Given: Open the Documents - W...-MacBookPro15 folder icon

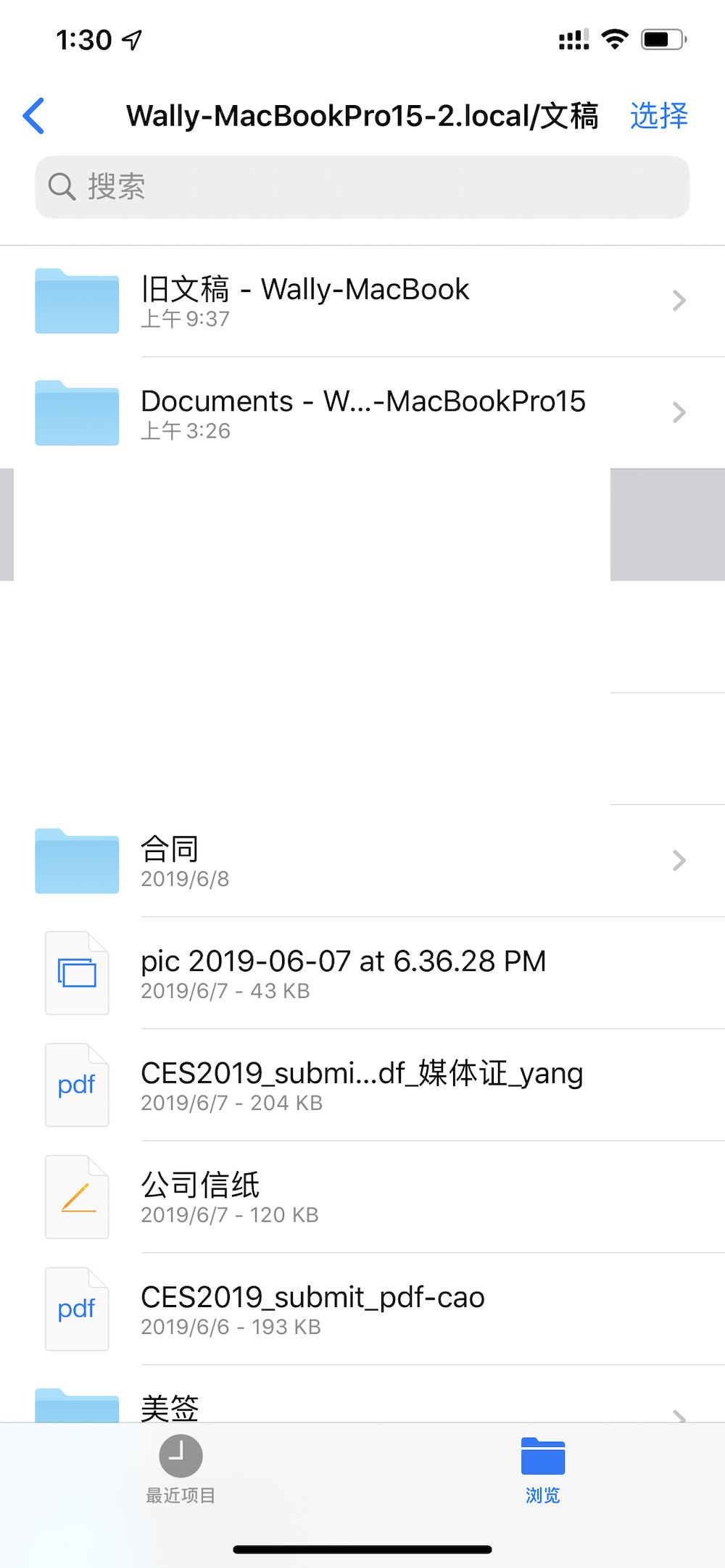Looking at the screenshot, I should click(x=76, y=413).
